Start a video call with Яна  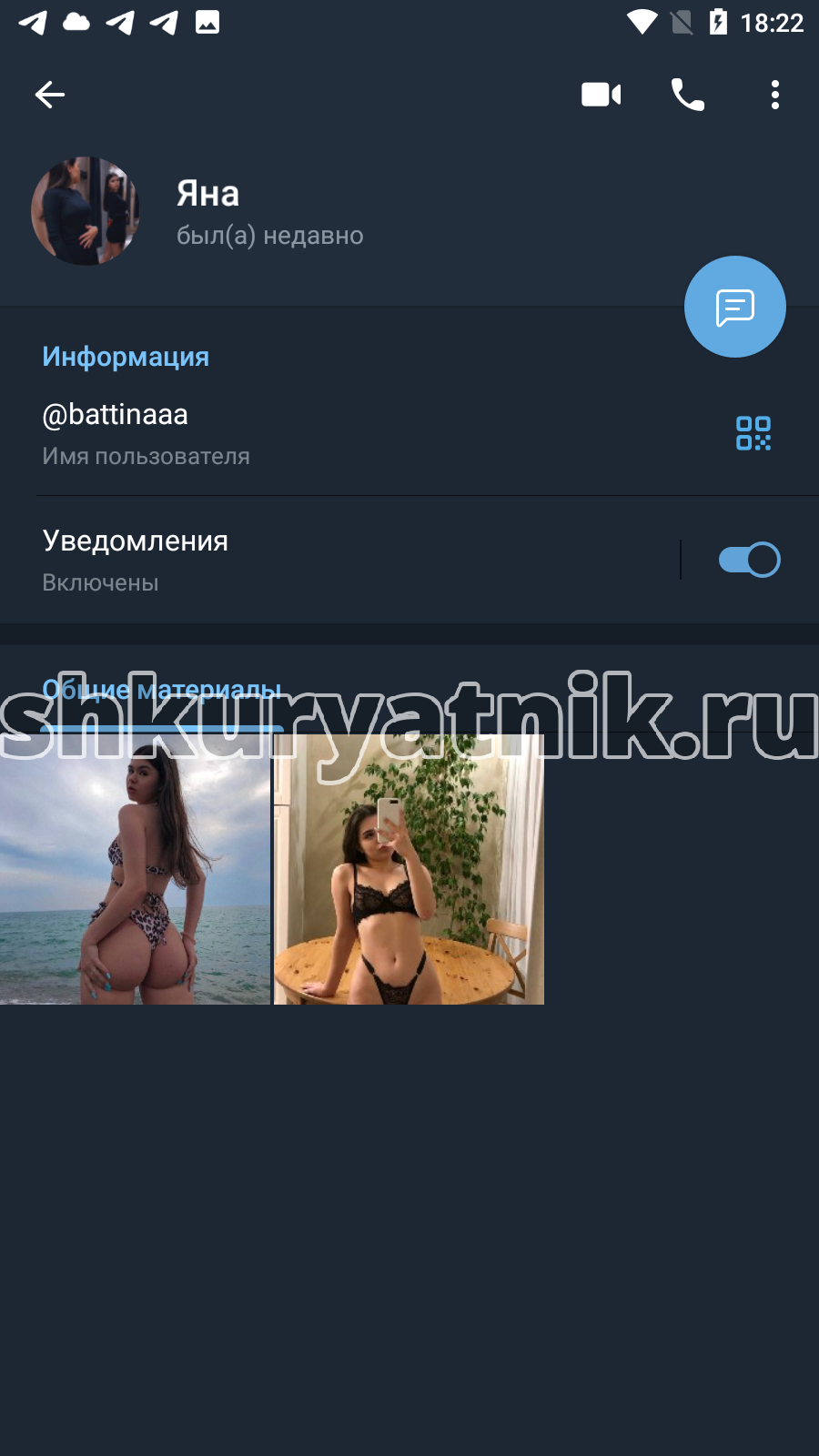(x=601, y=95)
